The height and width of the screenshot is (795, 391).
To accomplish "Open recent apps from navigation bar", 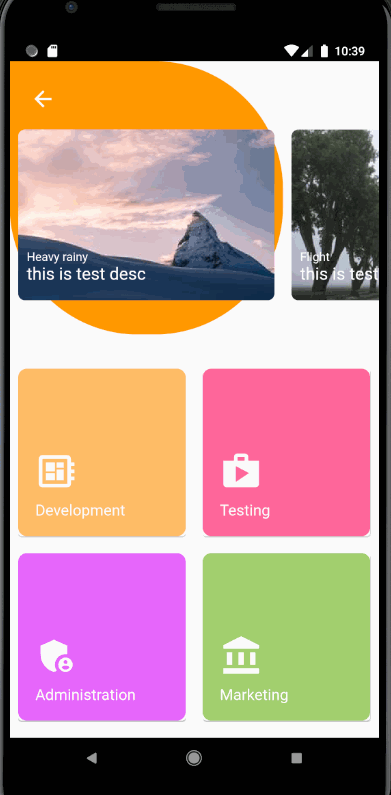I will [x=297, y=758].
